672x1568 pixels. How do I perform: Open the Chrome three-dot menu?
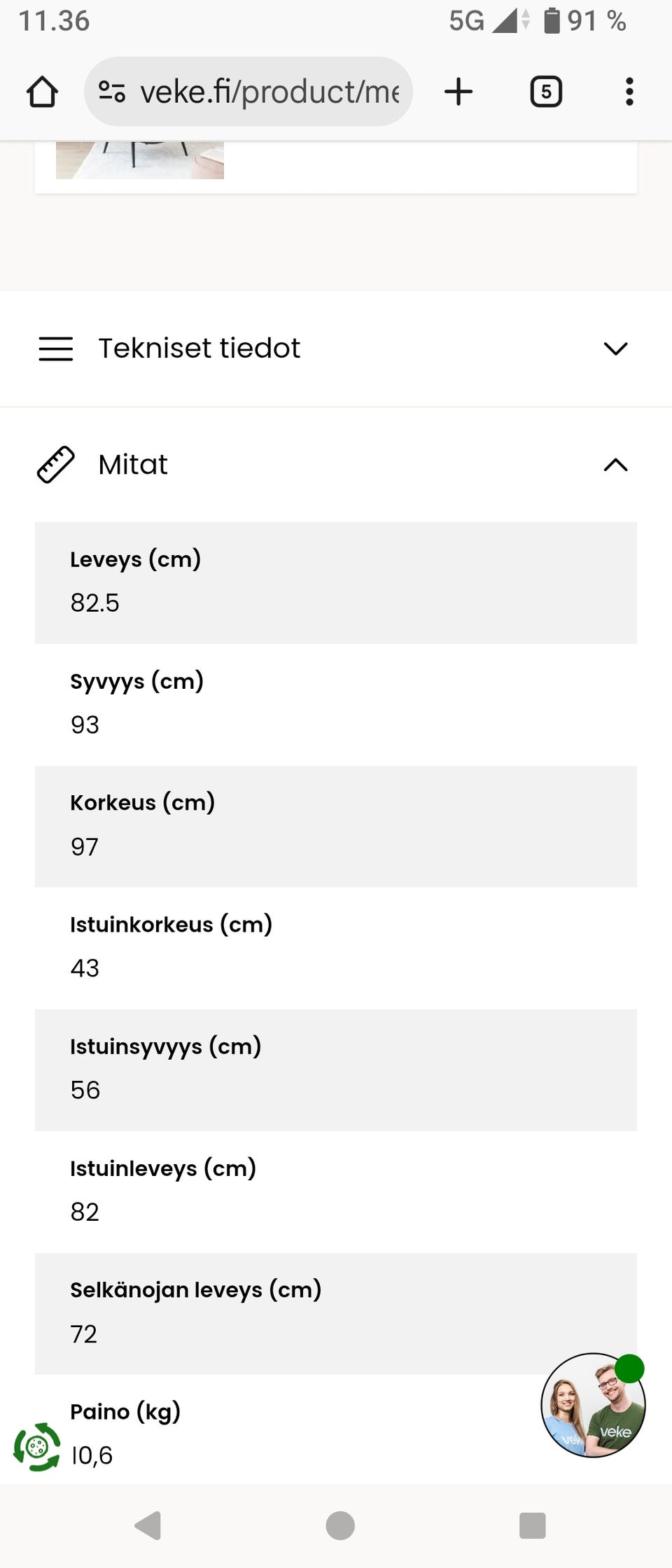(629, 91)
